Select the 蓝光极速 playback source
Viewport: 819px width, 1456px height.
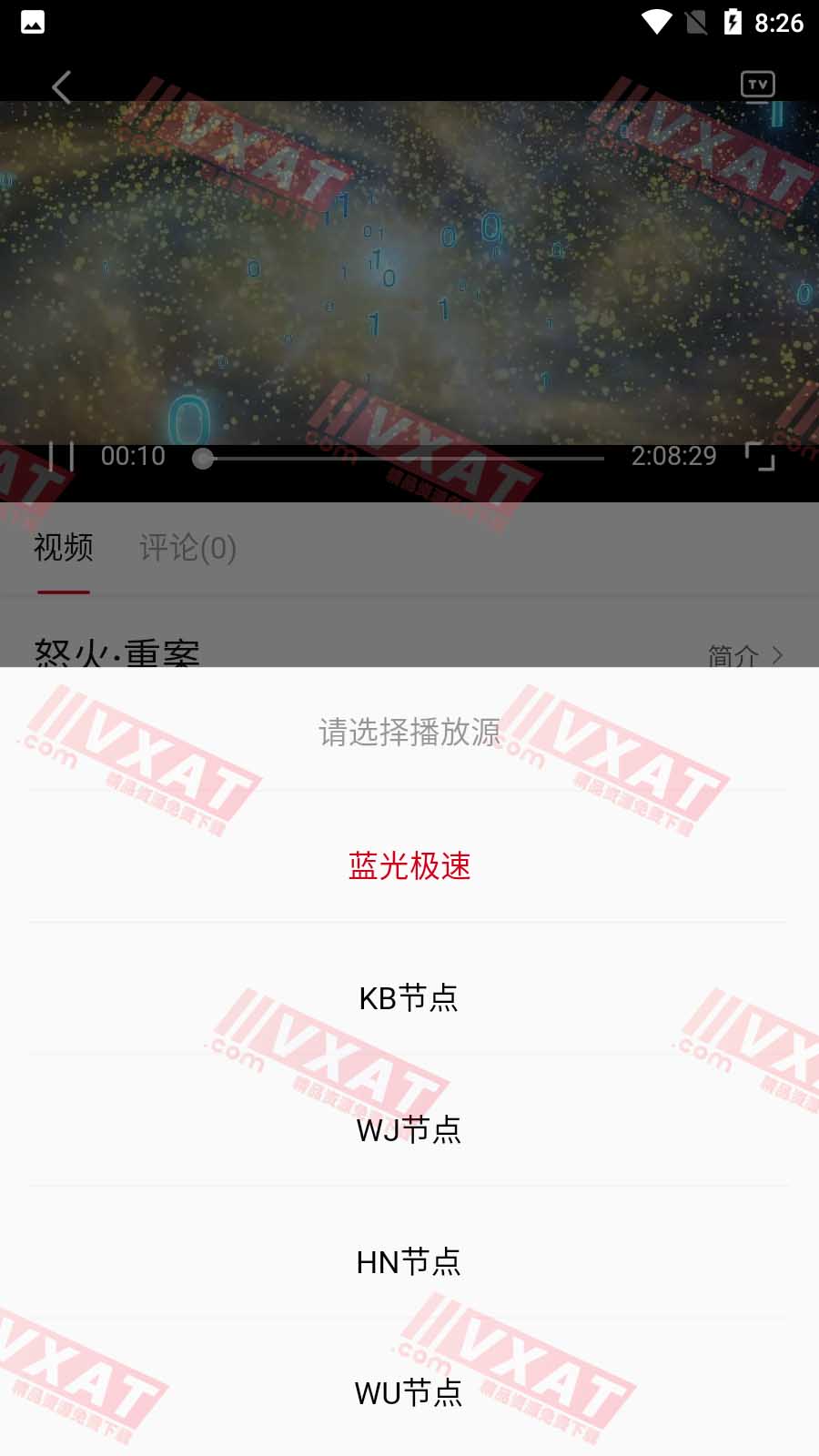pyautogui.click(x=409, y=865)
